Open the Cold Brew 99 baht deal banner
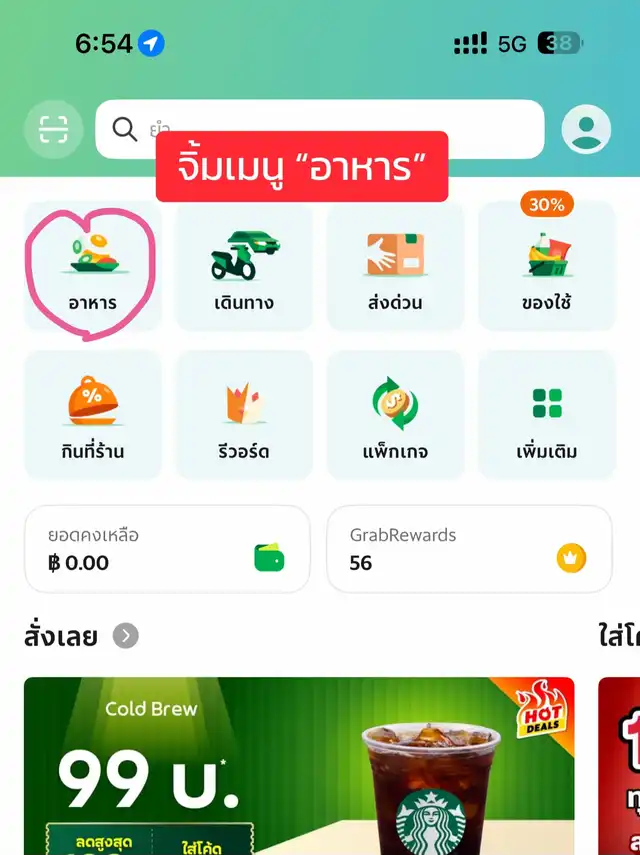 tap(299, 766)
